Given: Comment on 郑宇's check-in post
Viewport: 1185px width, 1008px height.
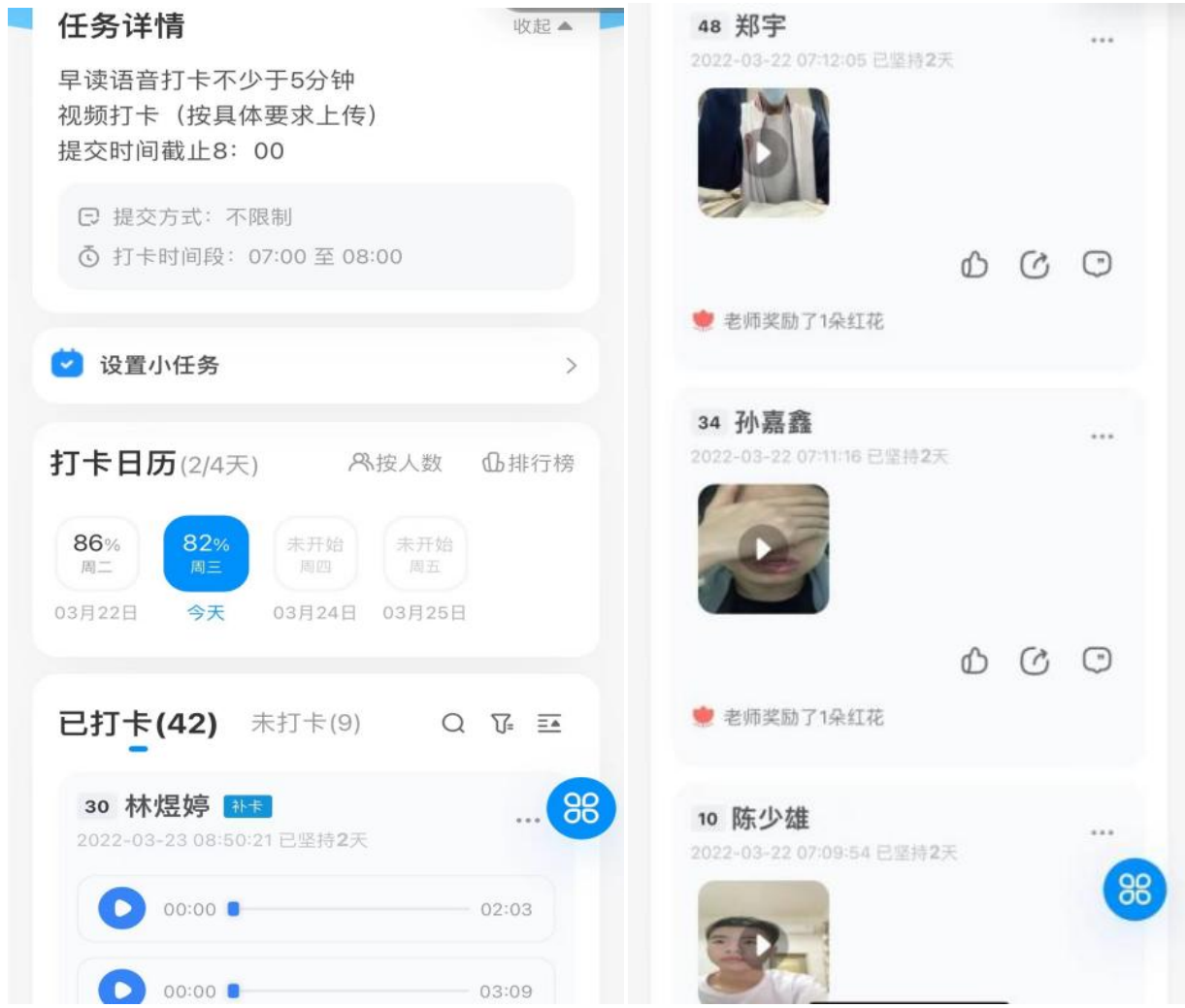Looking at the screenshot, I should click(1097, 264).
